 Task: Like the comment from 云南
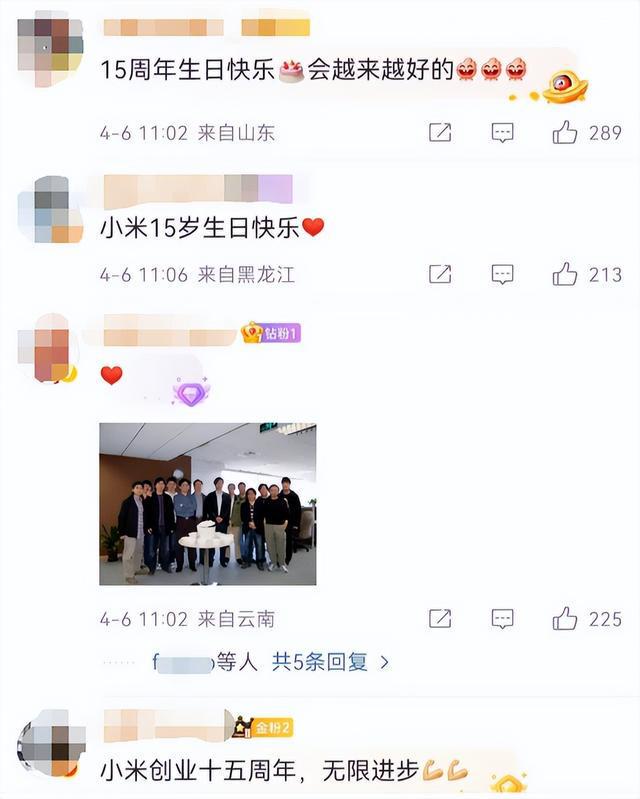tap(566, 619)
